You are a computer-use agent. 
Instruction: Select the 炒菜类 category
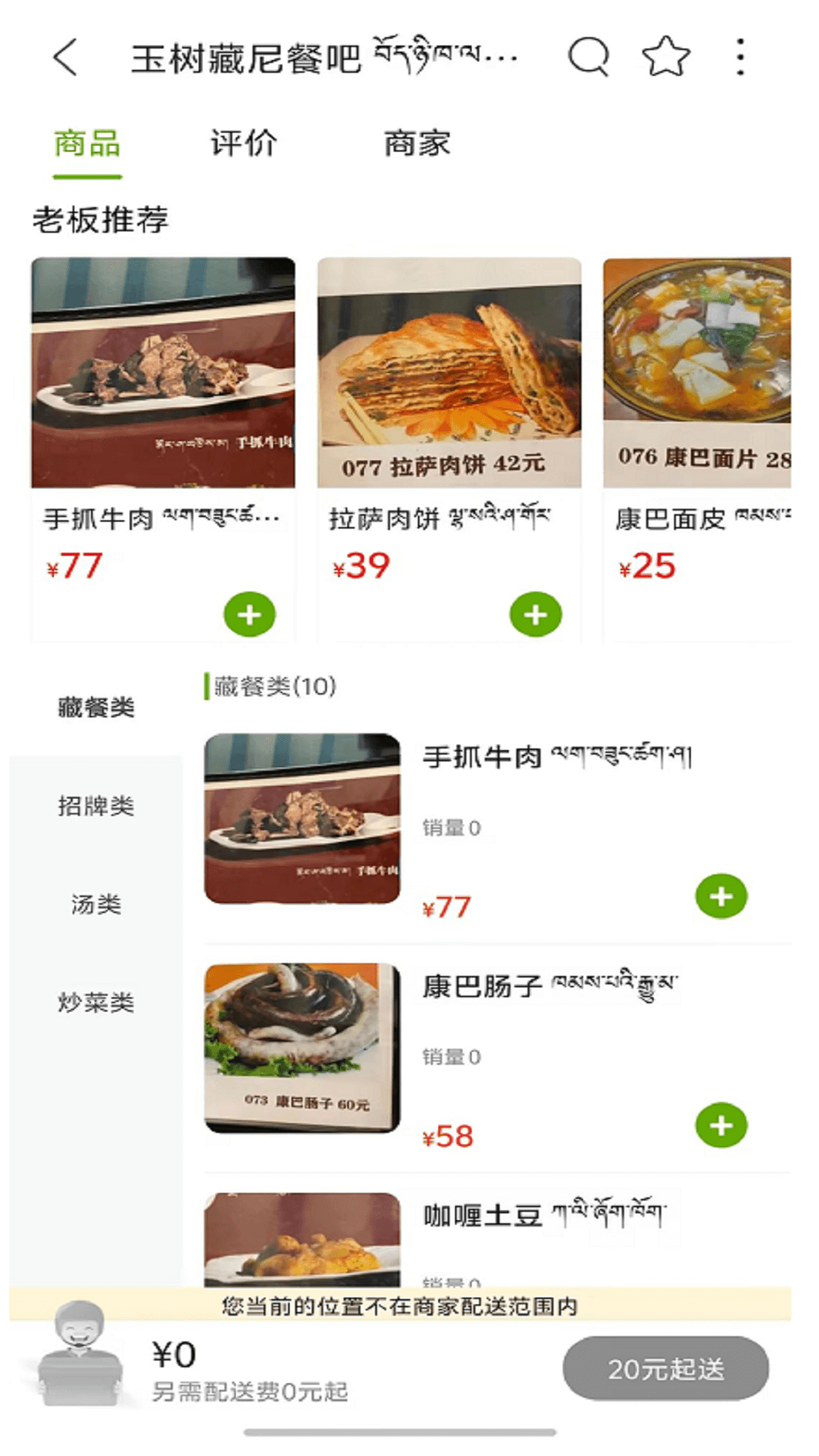pyautogui.click(x=96, y=1003)
